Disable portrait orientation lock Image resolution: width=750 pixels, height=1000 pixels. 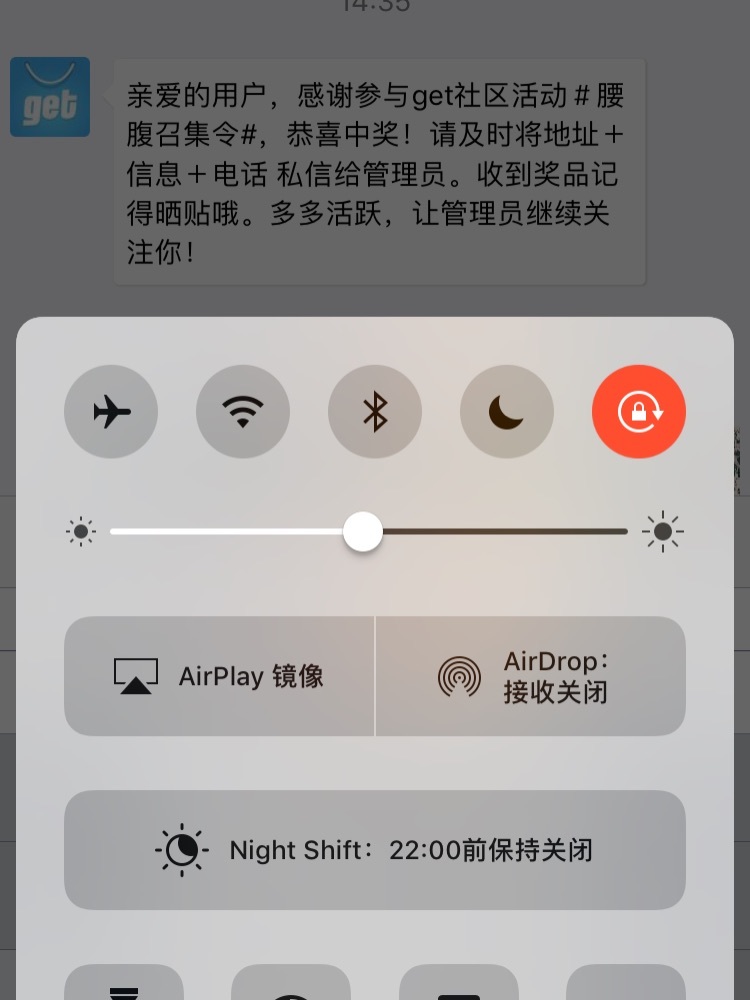639,412
